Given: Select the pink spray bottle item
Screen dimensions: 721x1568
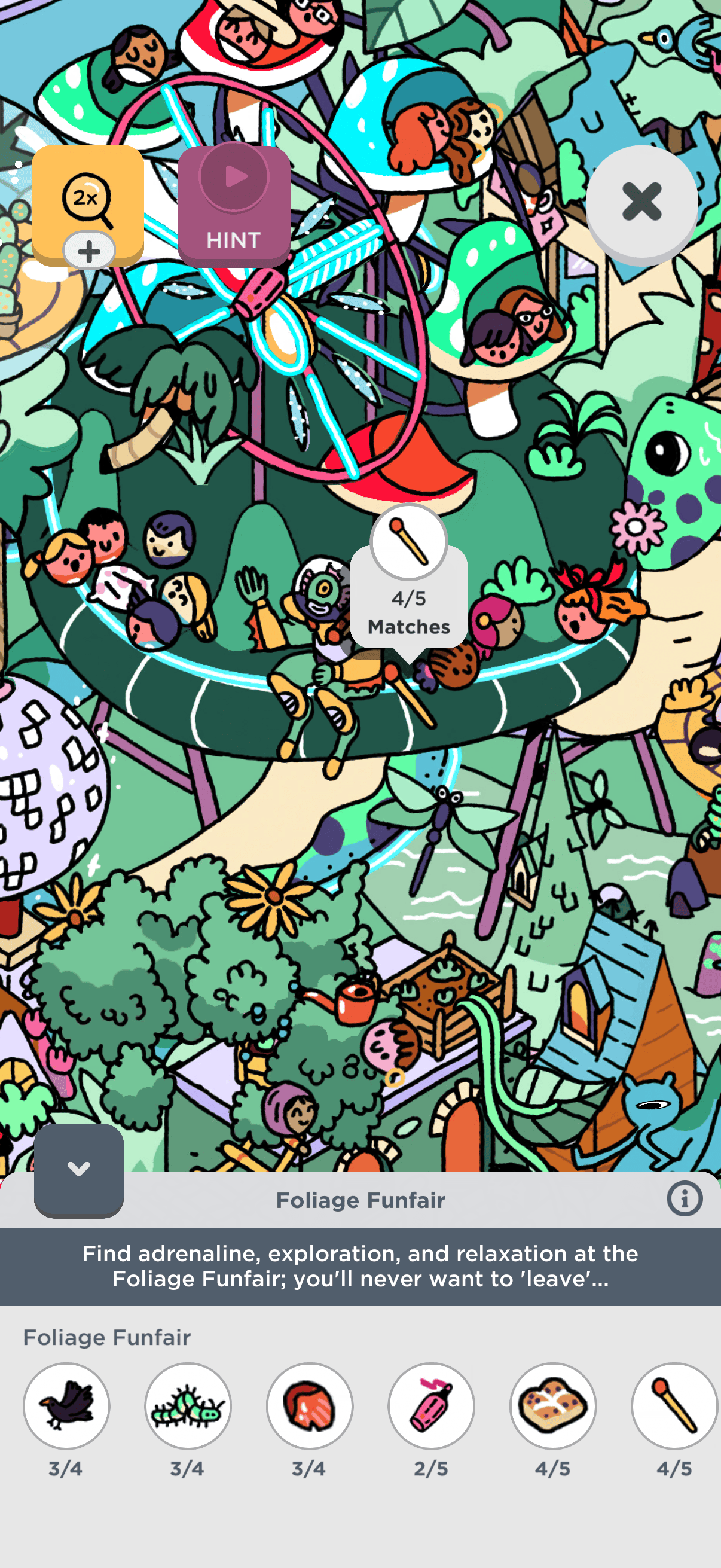Looking at the screenshot, I should (x=432, y=1405).
